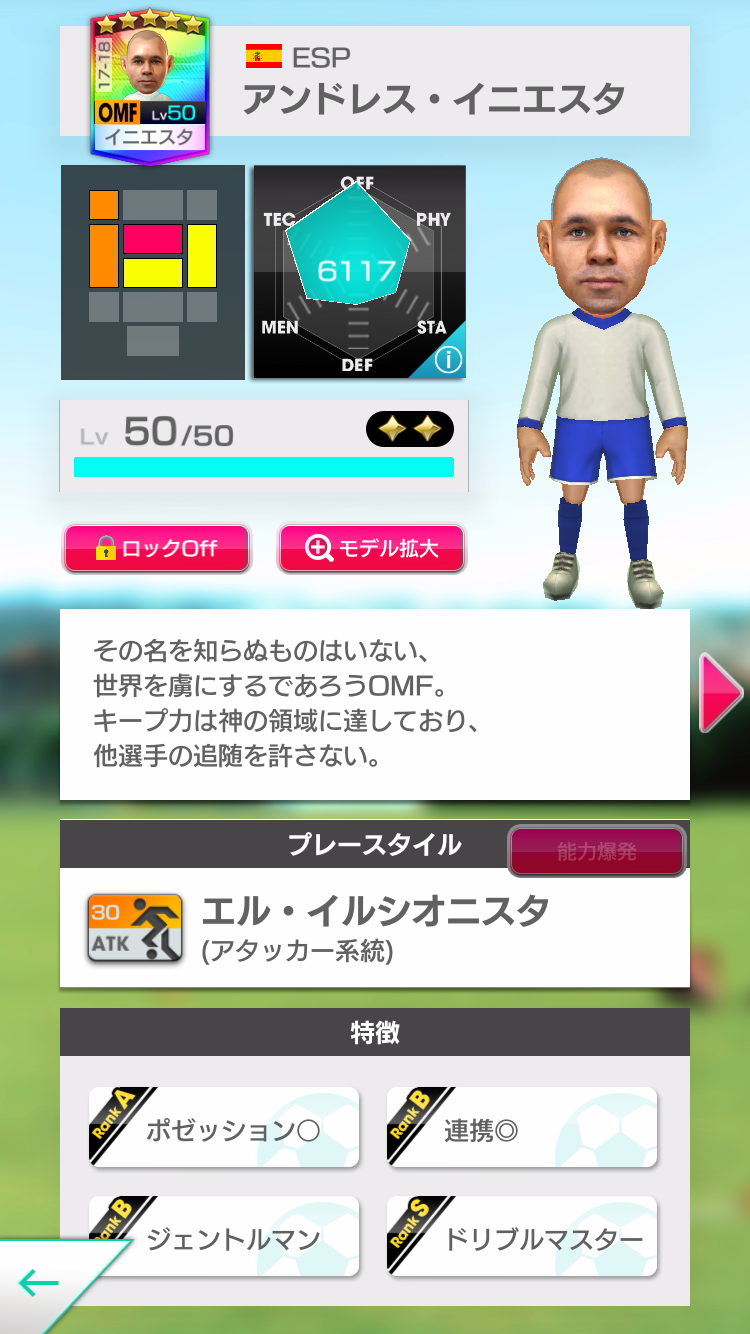Open the ドリブルマスター trait
This screenshot has width=750, height=1334.
coord(520,1237)
